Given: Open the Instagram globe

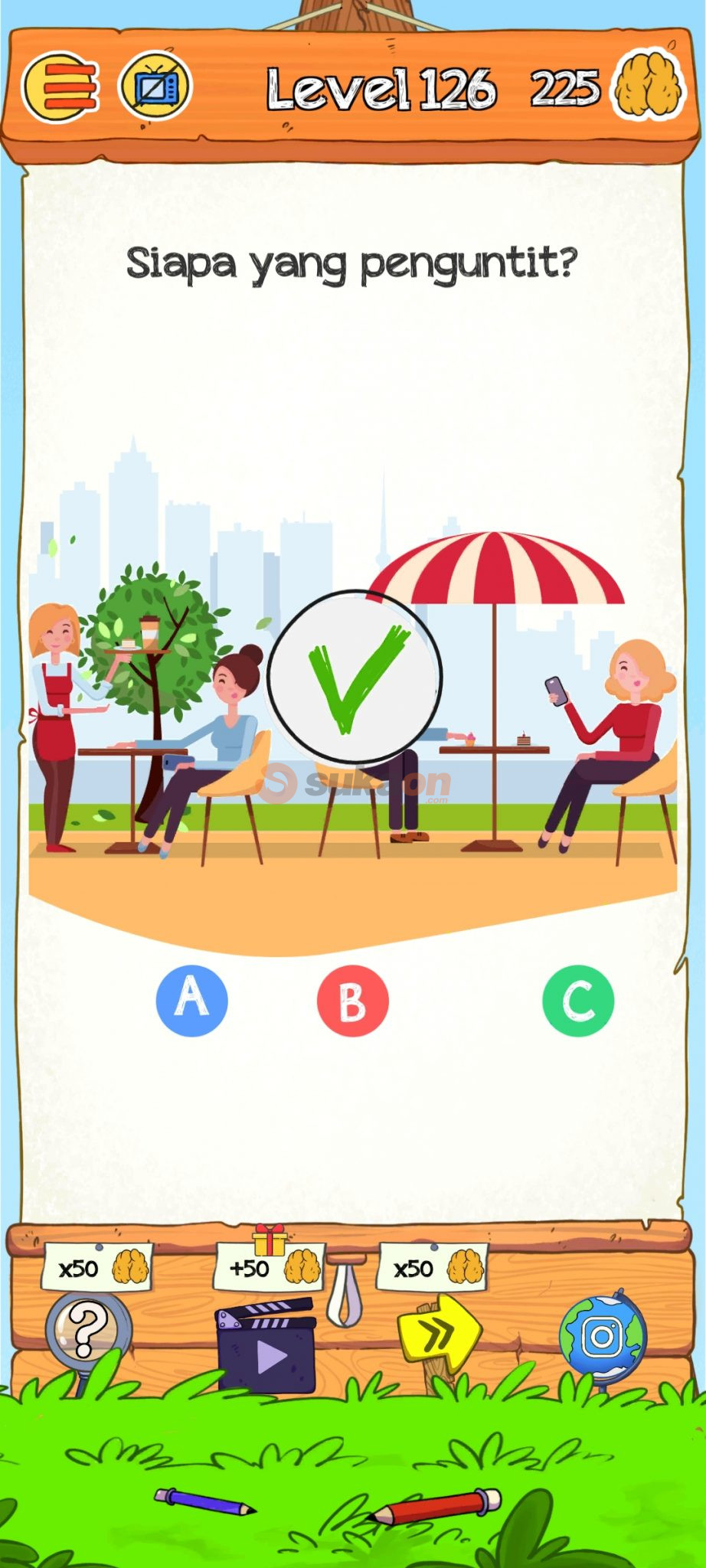Looking at the screenshot, I should click(x=603, y=1337).
